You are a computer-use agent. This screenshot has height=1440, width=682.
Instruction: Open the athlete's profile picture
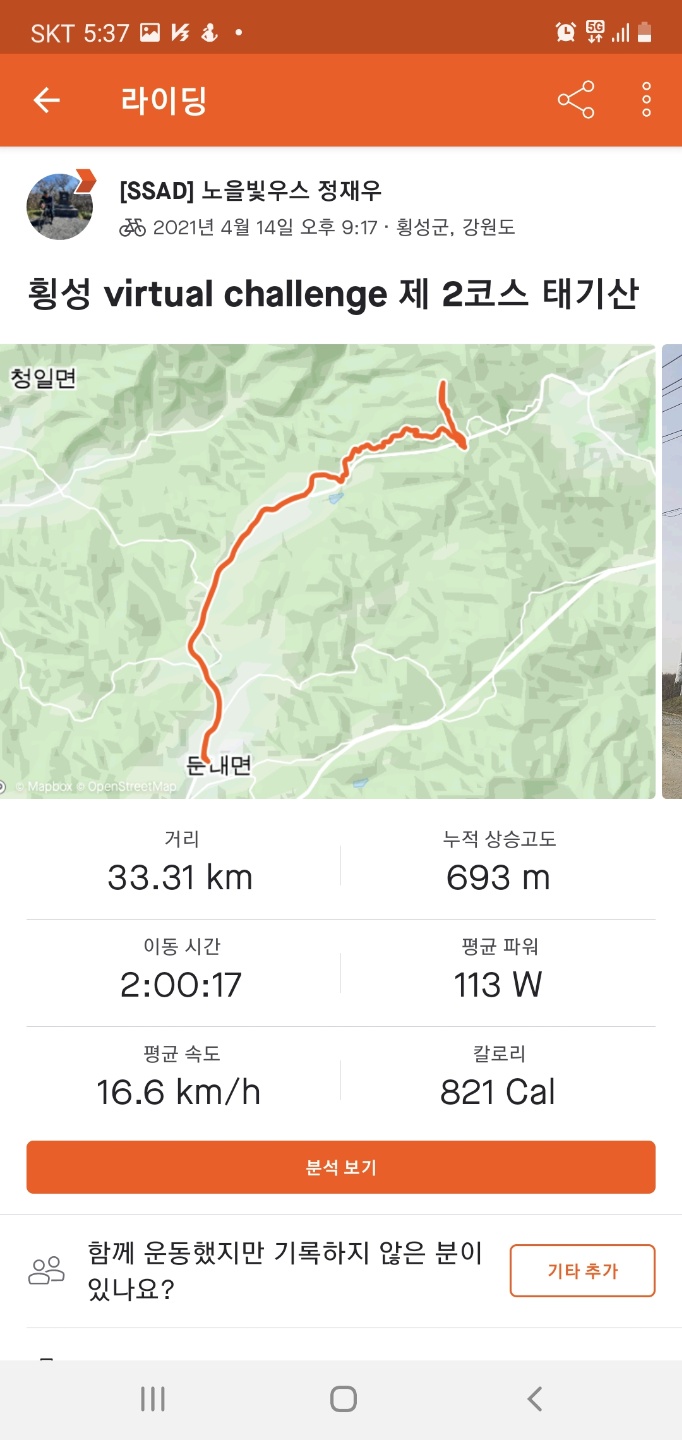pos(60,206)
